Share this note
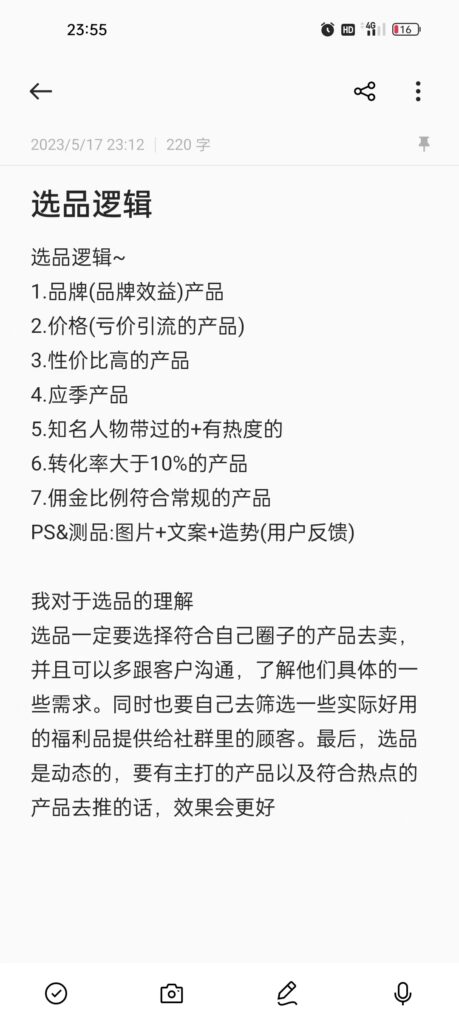The width and height of the screenshot is (459, 1024). (x=364, y=91)
